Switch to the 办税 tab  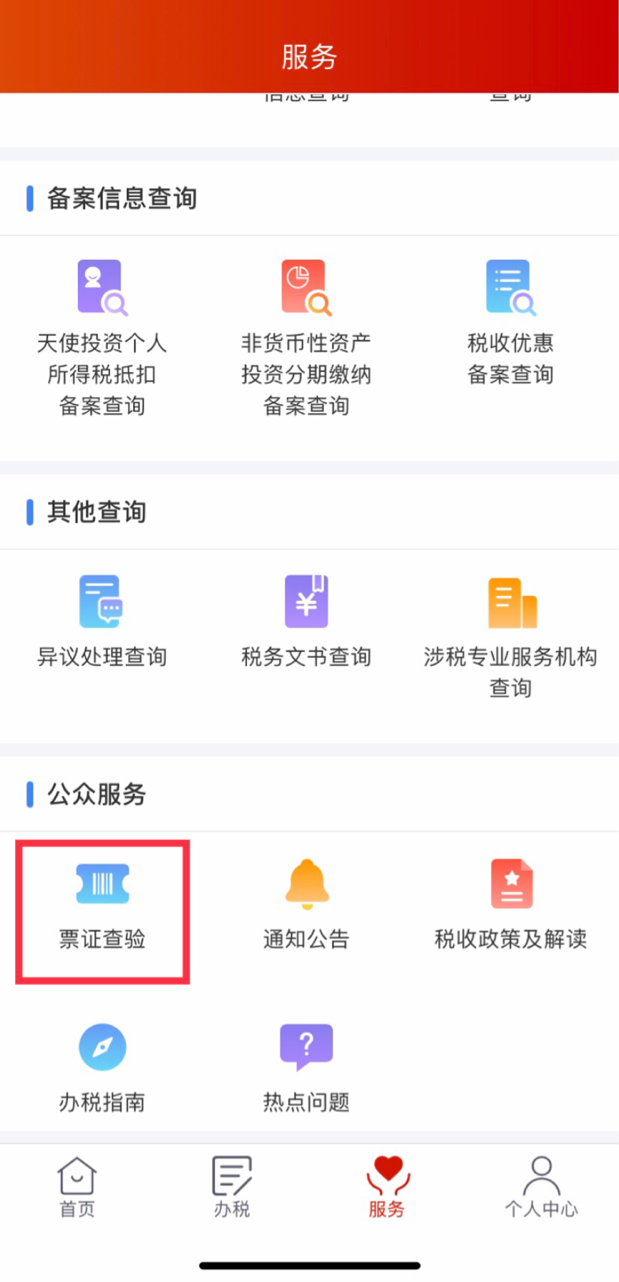click(232, 1188)
